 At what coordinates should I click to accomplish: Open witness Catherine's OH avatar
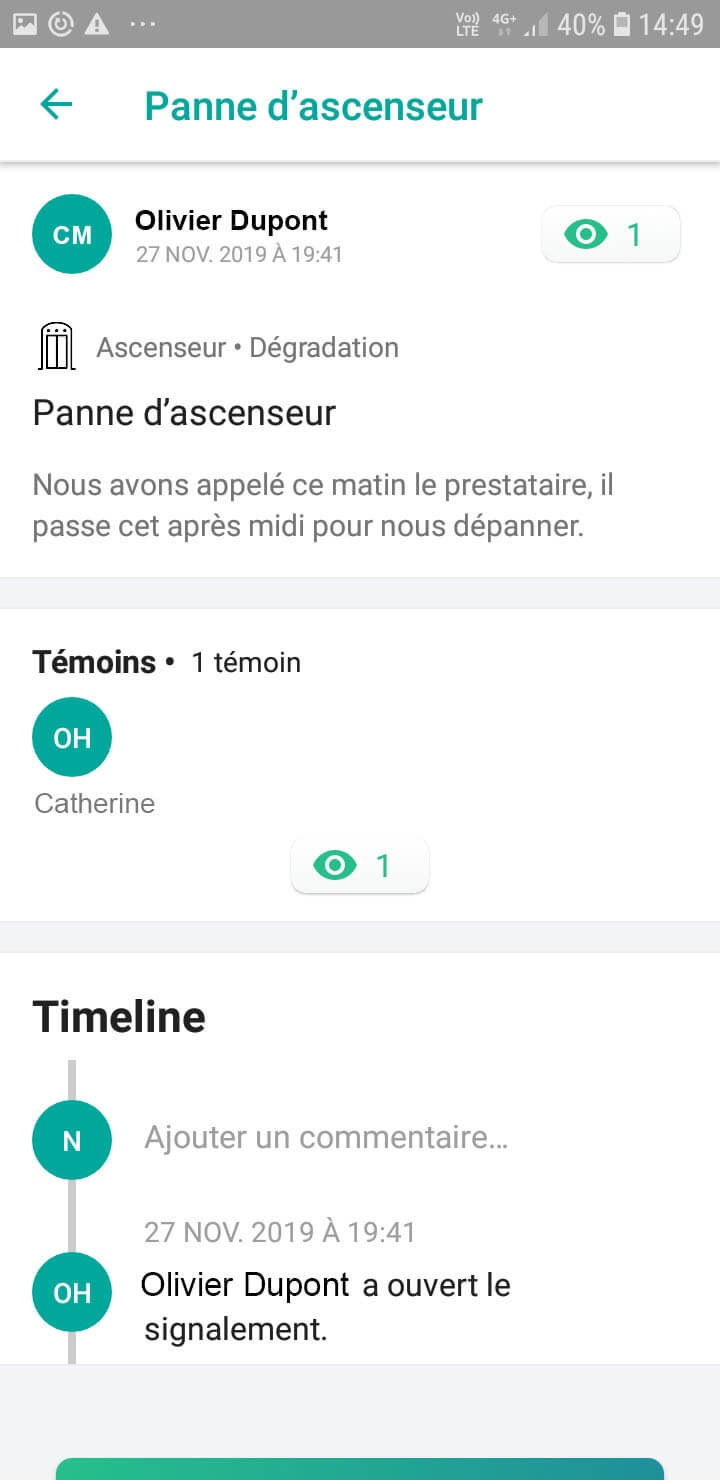(x=72, y=737)
